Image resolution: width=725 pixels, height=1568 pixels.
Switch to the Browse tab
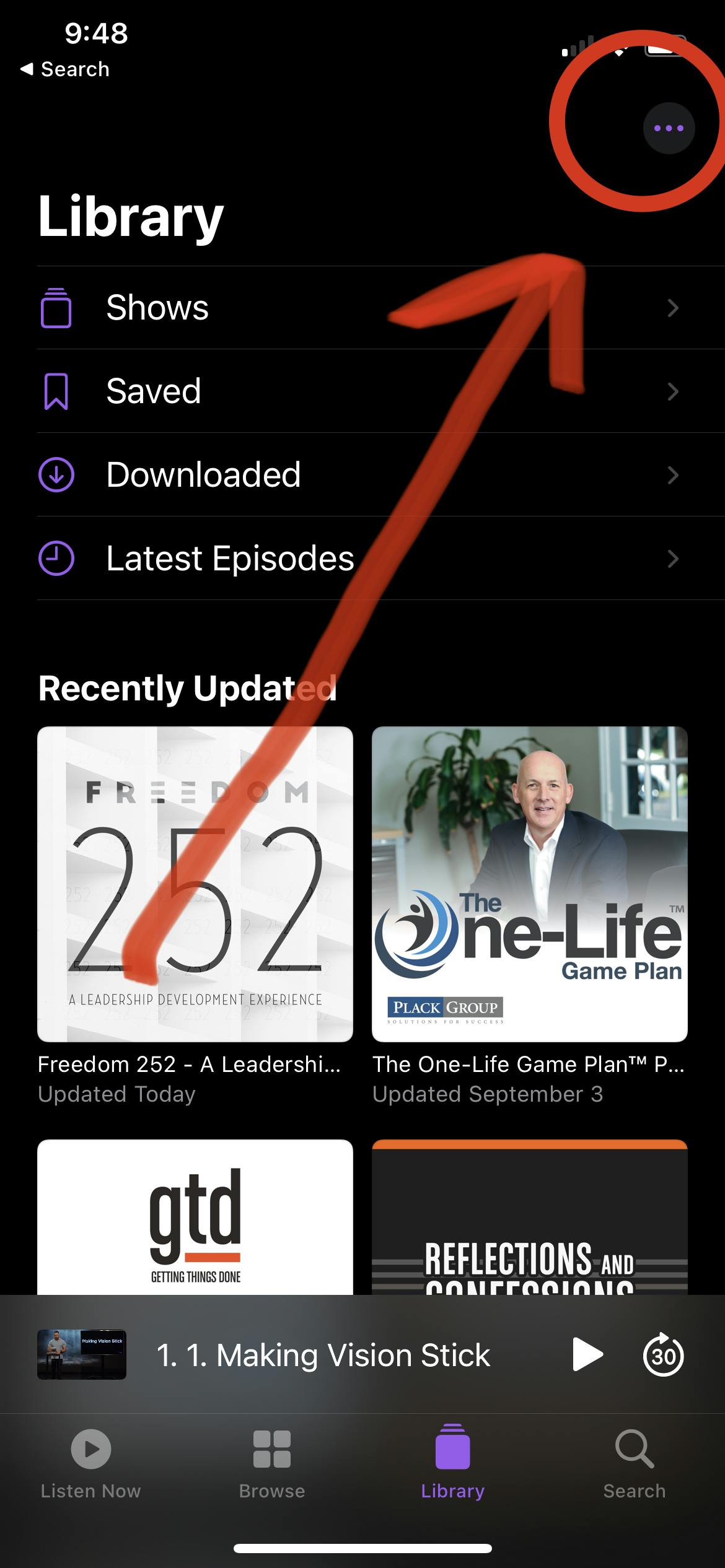coord(272,1461)
